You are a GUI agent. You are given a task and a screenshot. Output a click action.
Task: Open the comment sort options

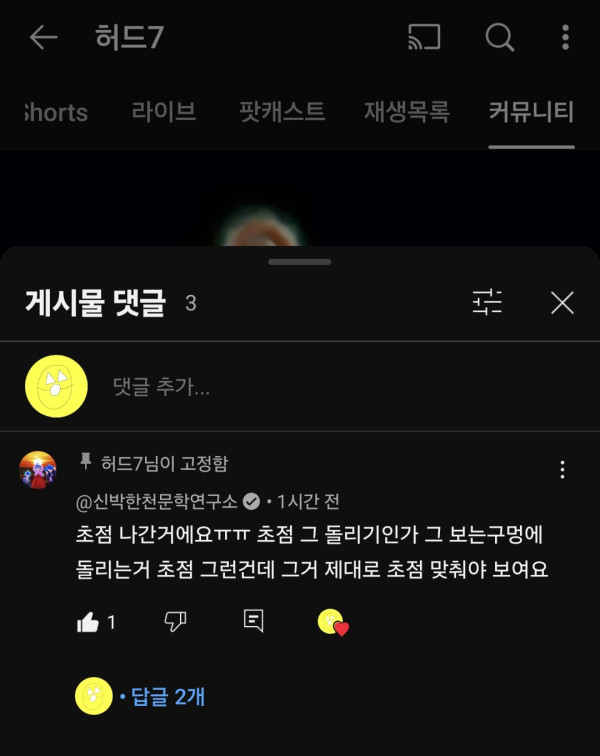(488, 302)
